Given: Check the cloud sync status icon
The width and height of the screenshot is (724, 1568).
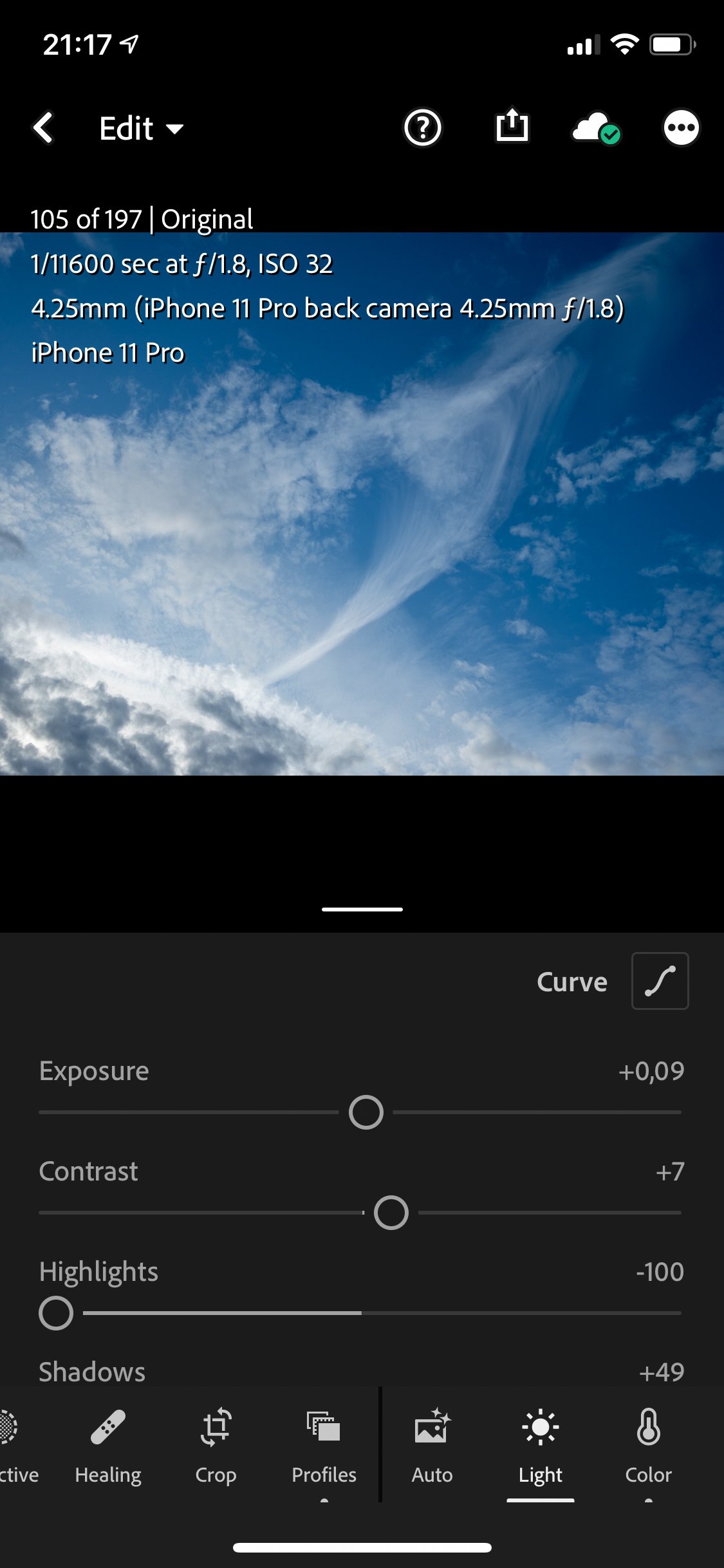Looking at the screenshot, I should [597, 127].
